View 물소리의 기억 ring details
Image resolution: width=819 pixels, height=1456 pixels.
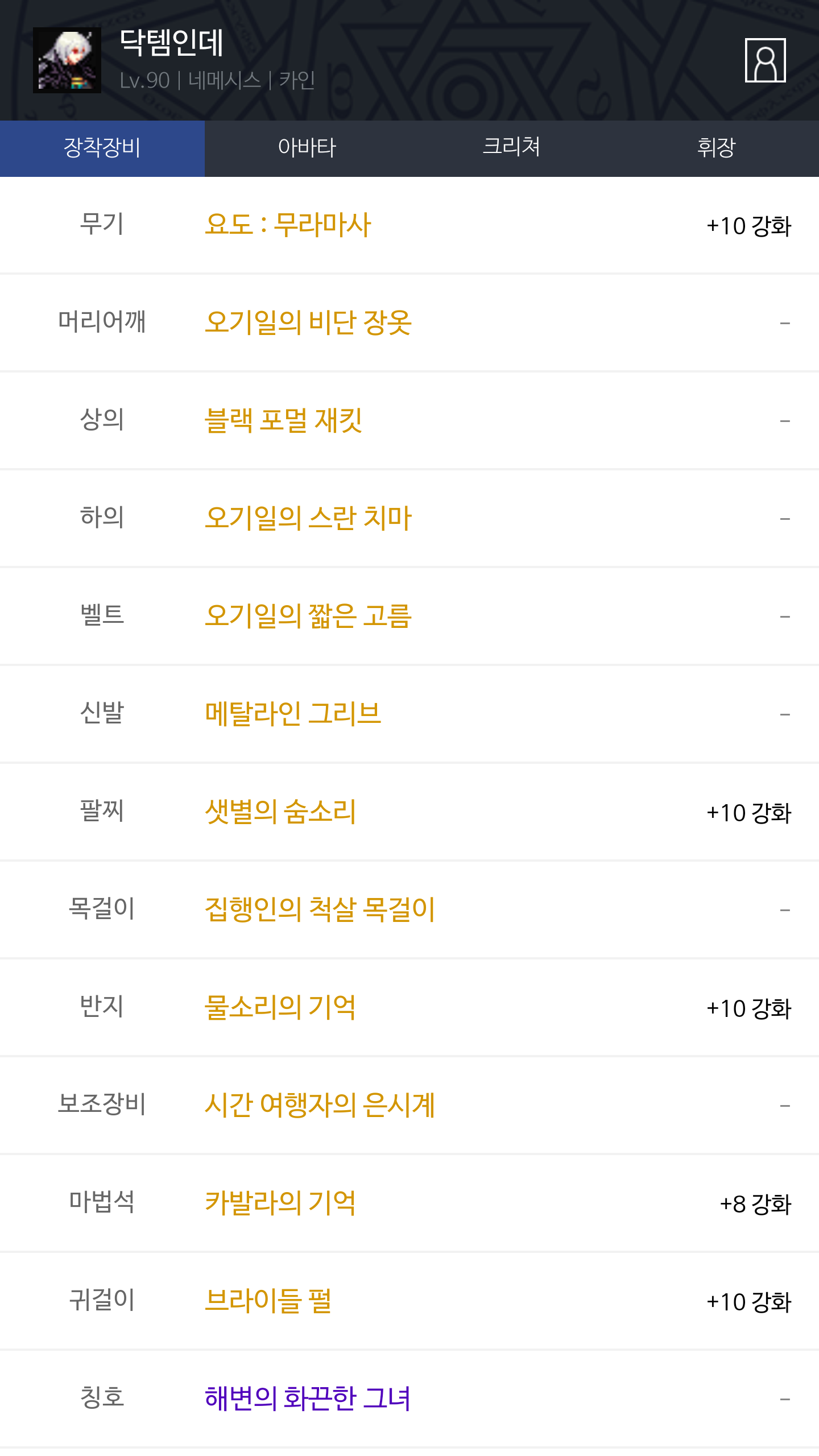click(280, 1007)
